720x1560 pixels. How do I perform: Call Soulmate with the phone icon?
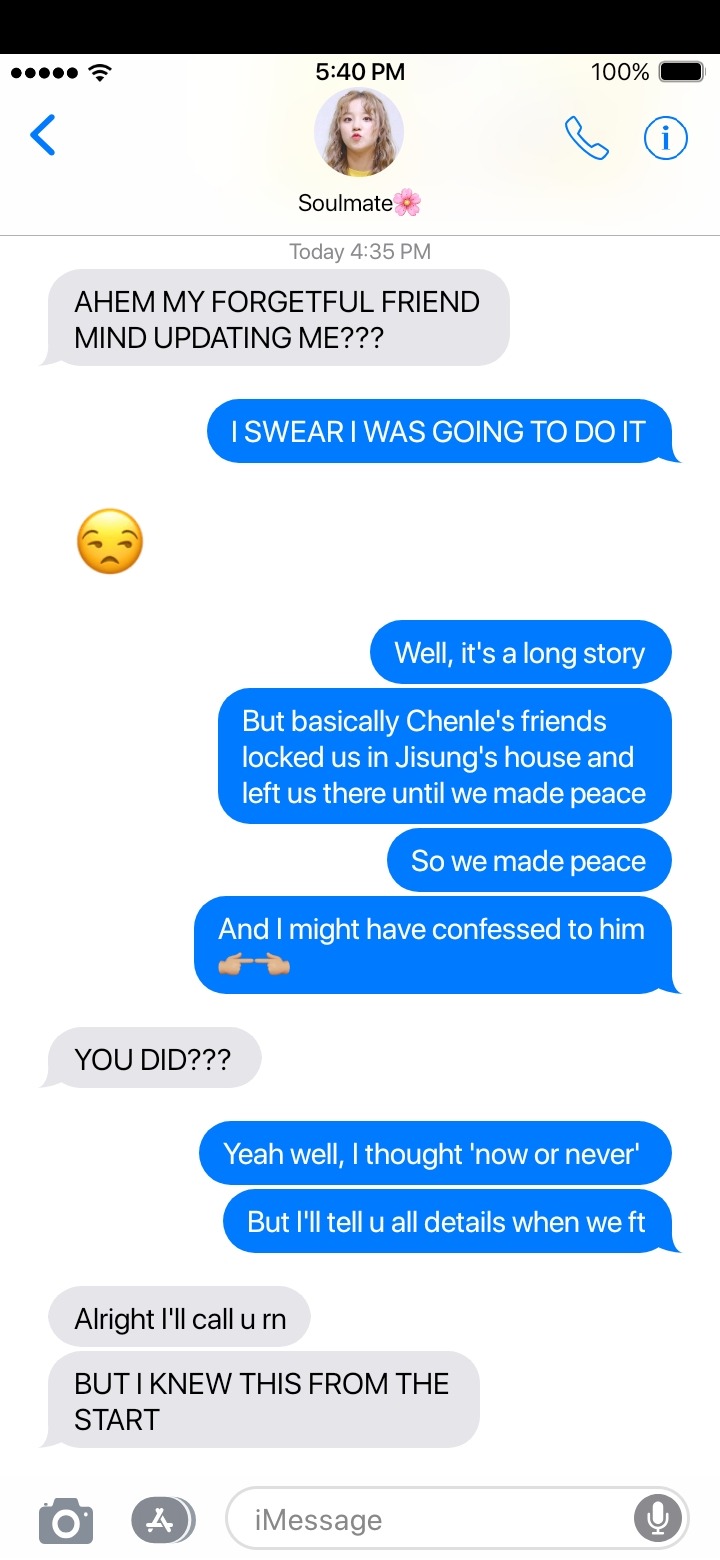(586, 138)
